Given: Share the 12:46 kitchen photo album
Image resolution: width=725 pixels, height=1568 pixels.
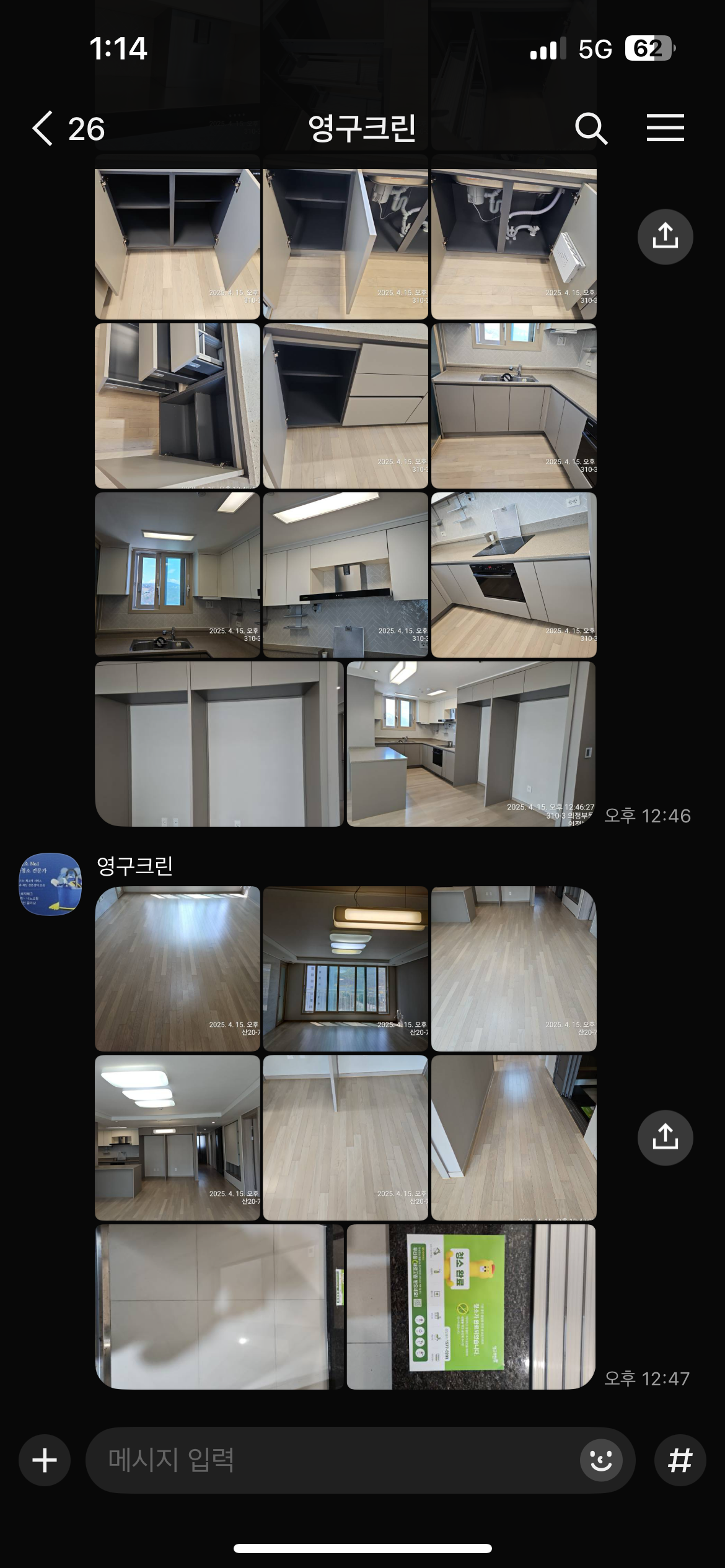Looking at the screenshot, I should coord(665,237).
